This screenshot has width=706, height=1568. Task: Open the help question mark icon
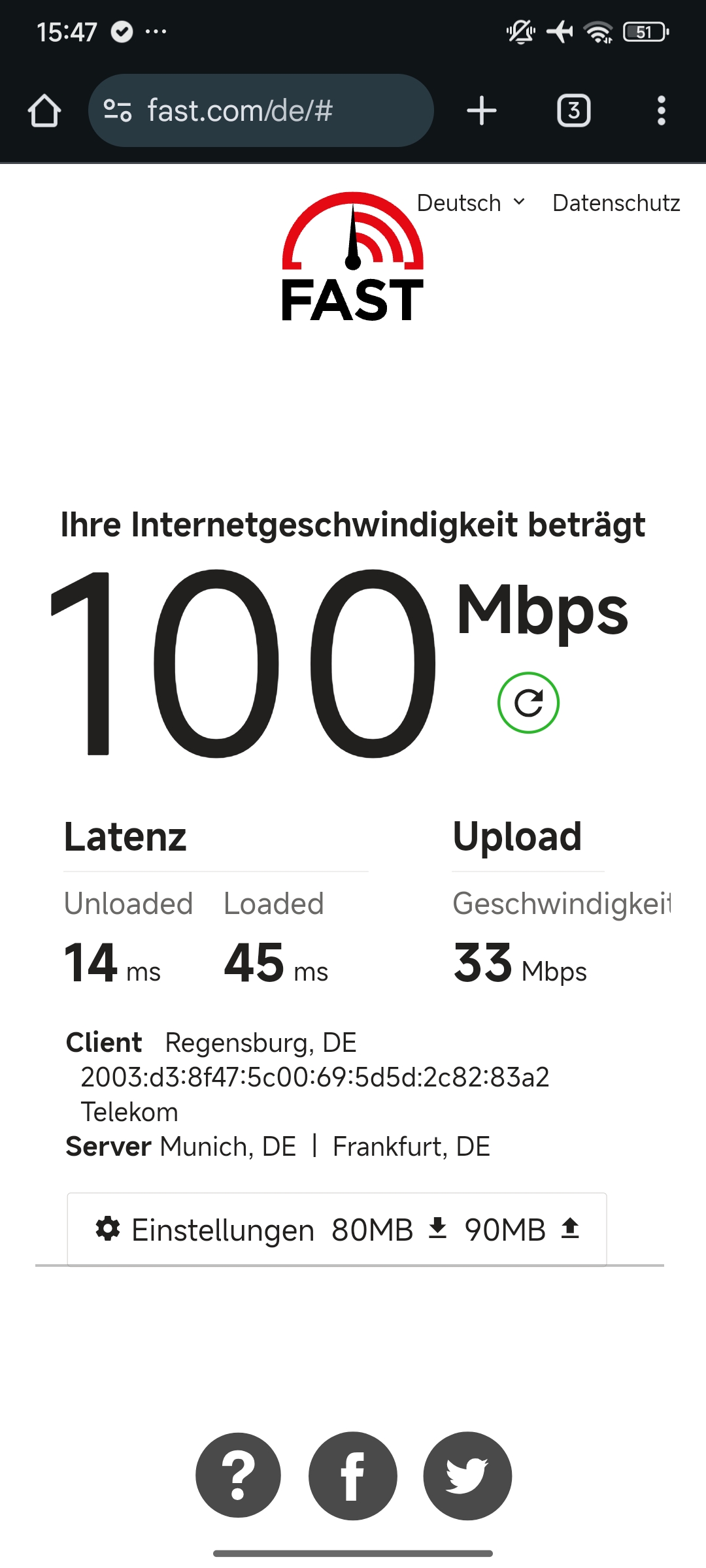238,1475
